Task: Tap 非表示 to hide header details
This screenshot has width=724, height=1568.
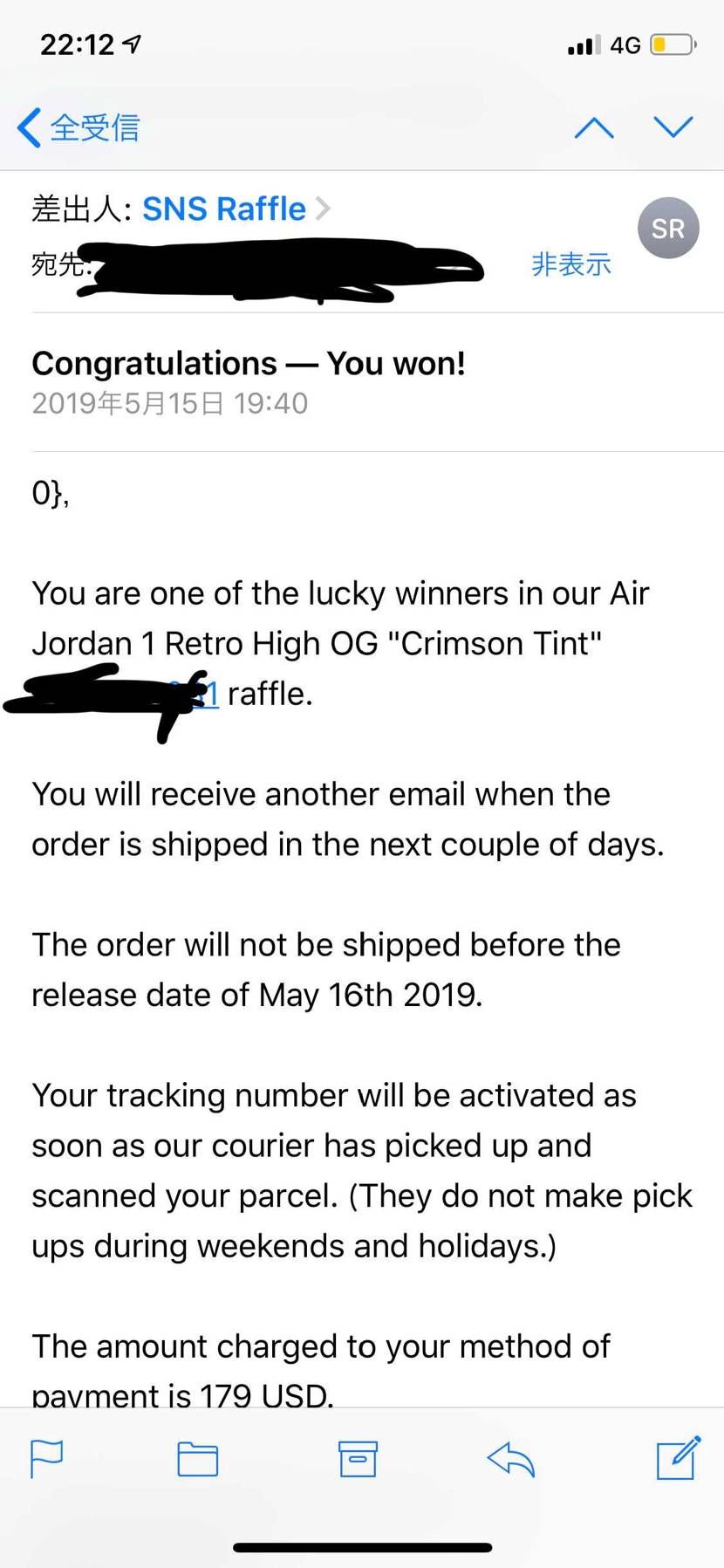Action: pyautogui.click(x=571, y=264)
